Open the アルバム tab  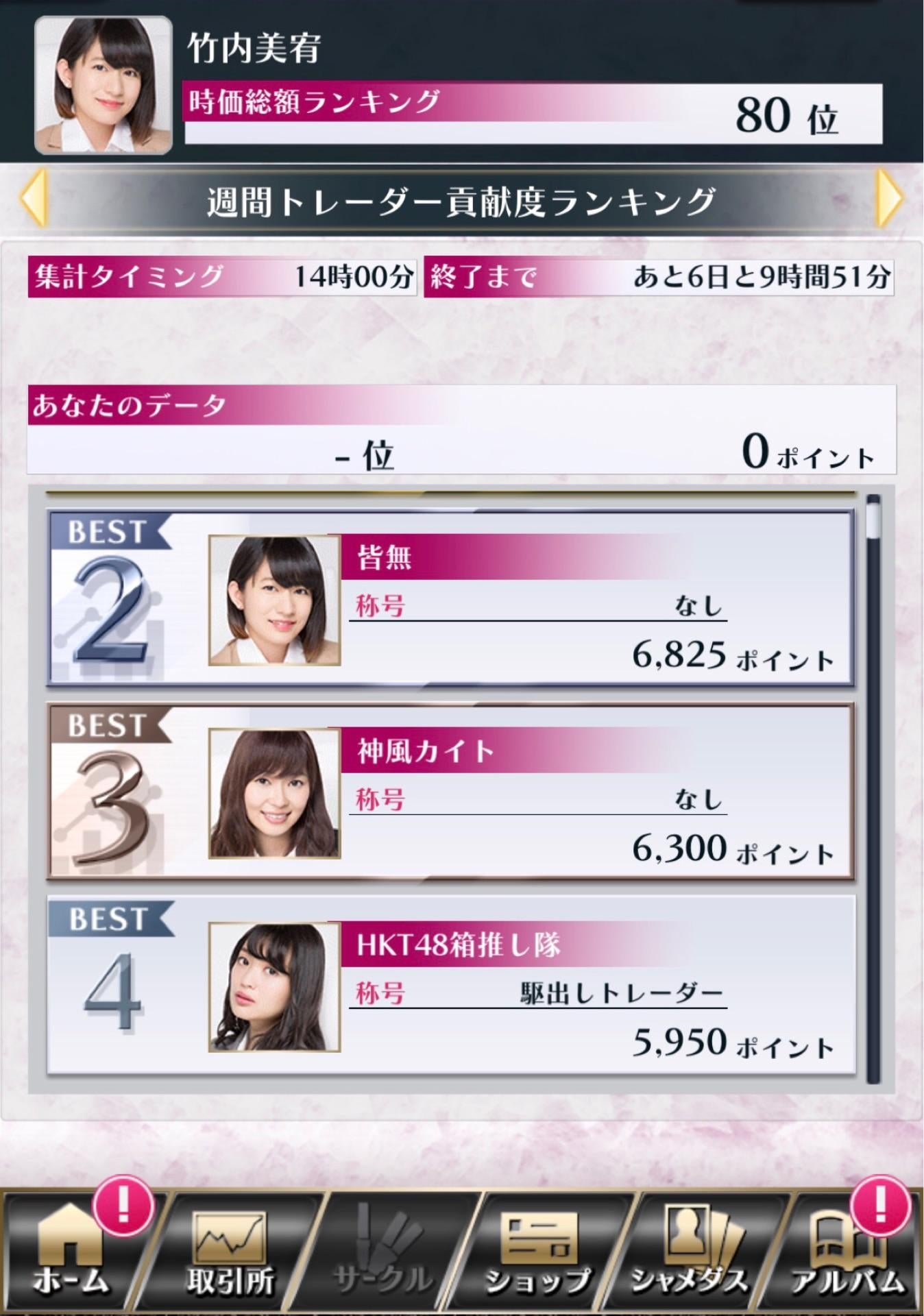(x=848, y=1254)
